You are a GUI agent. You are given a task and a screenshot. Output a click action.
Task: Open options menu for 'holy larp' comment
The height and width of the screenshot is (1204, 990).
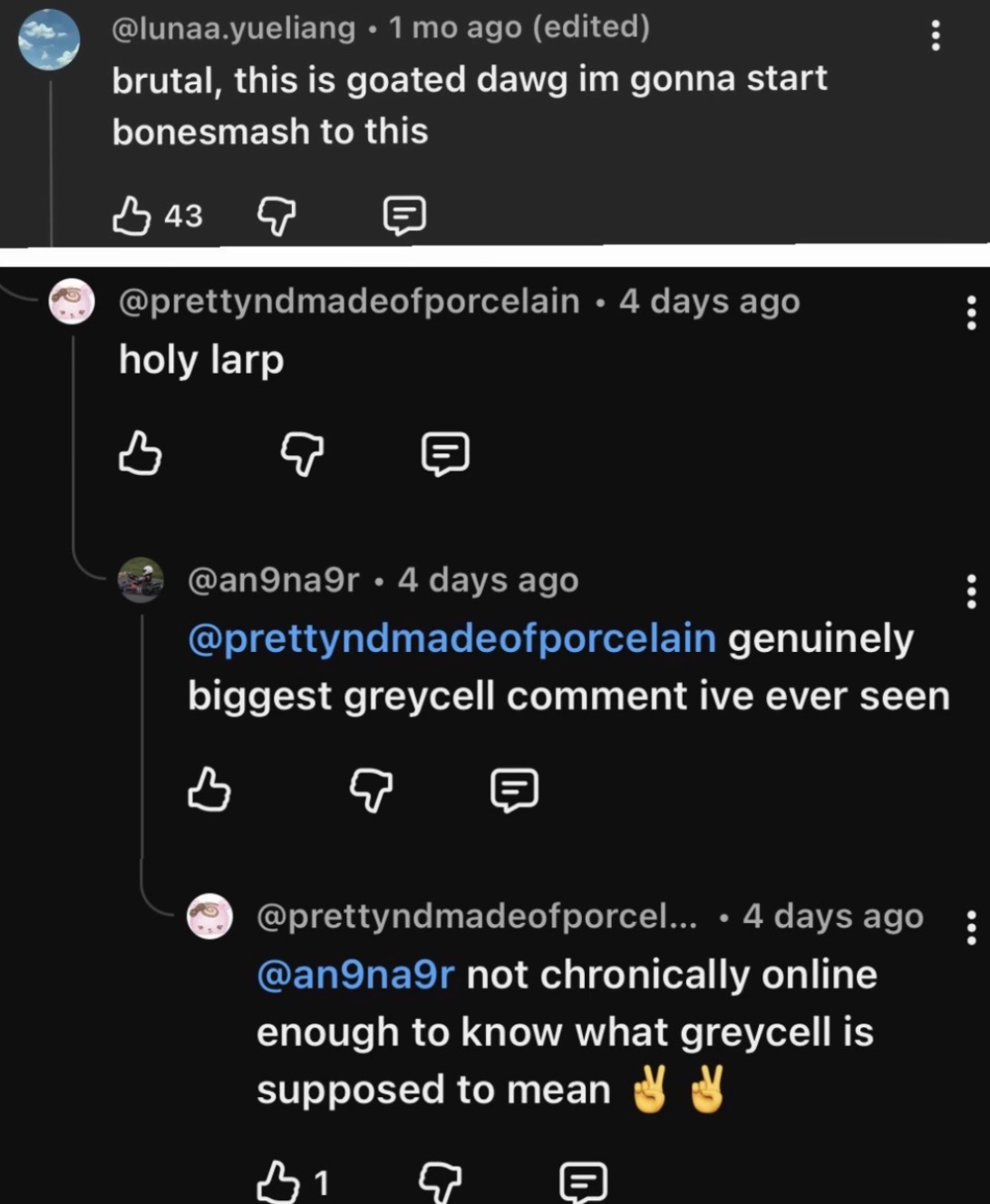971,313
